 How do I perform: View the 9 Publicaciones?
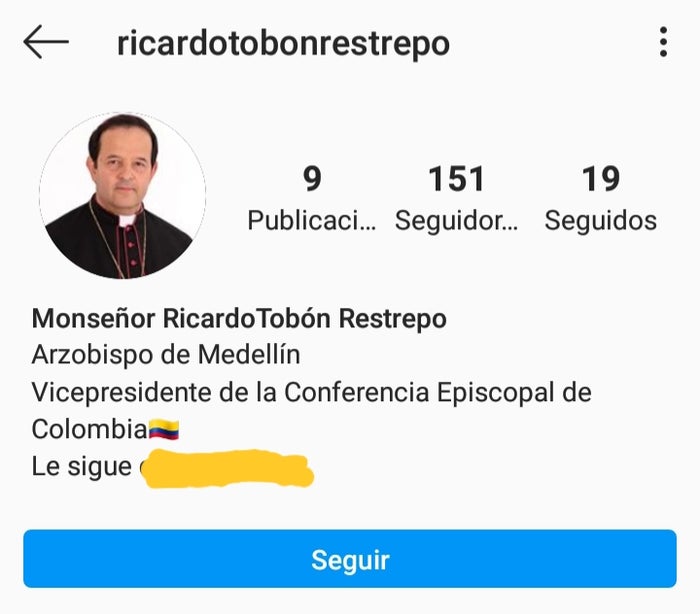tap(312, 198)
